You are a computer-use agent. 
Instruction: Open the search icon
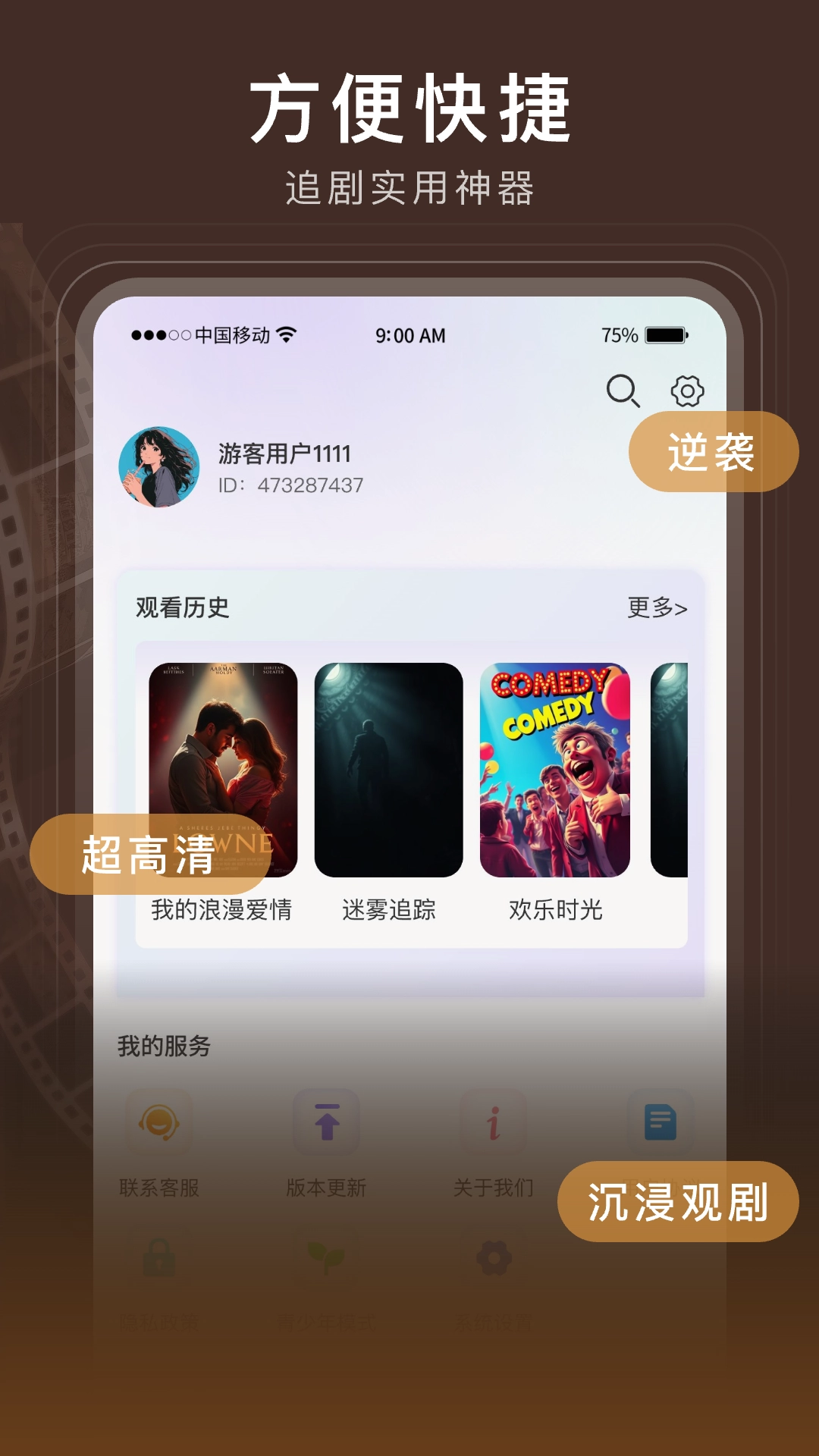click(x=623, y=389)
